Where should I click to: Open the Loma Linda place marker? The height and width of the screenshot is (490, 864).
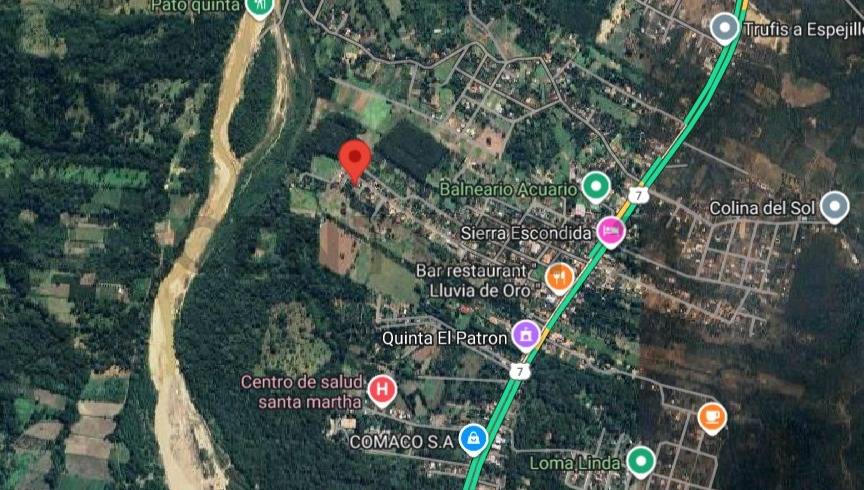click(640, 461)
